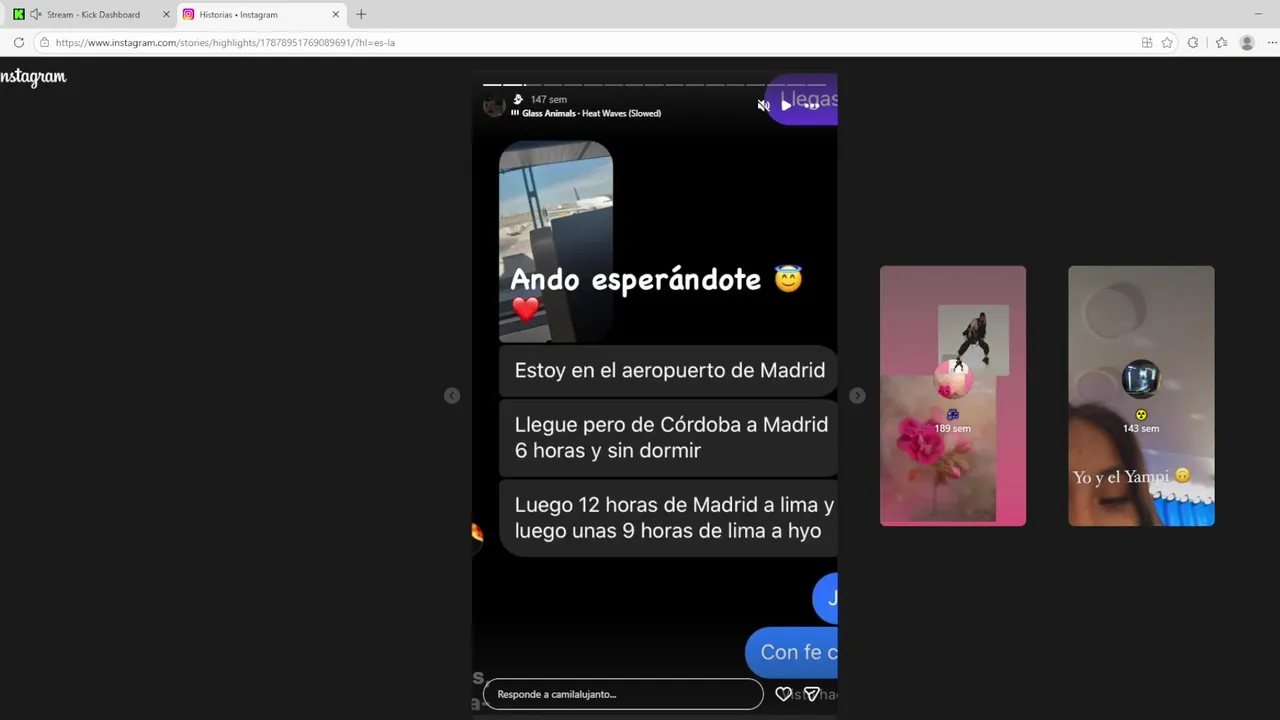Reload the page

click(x=18, y=43)
